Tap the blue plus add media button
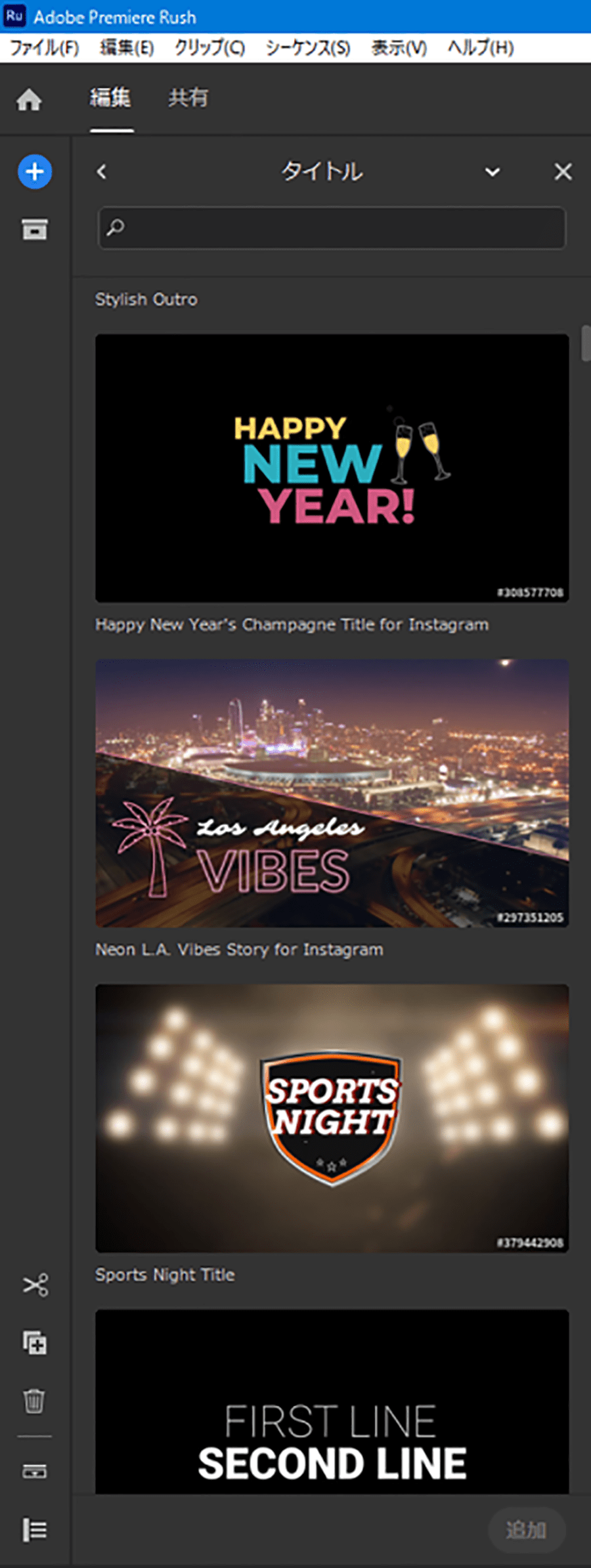Viewport: 591px width, 1568px height. 35,172
